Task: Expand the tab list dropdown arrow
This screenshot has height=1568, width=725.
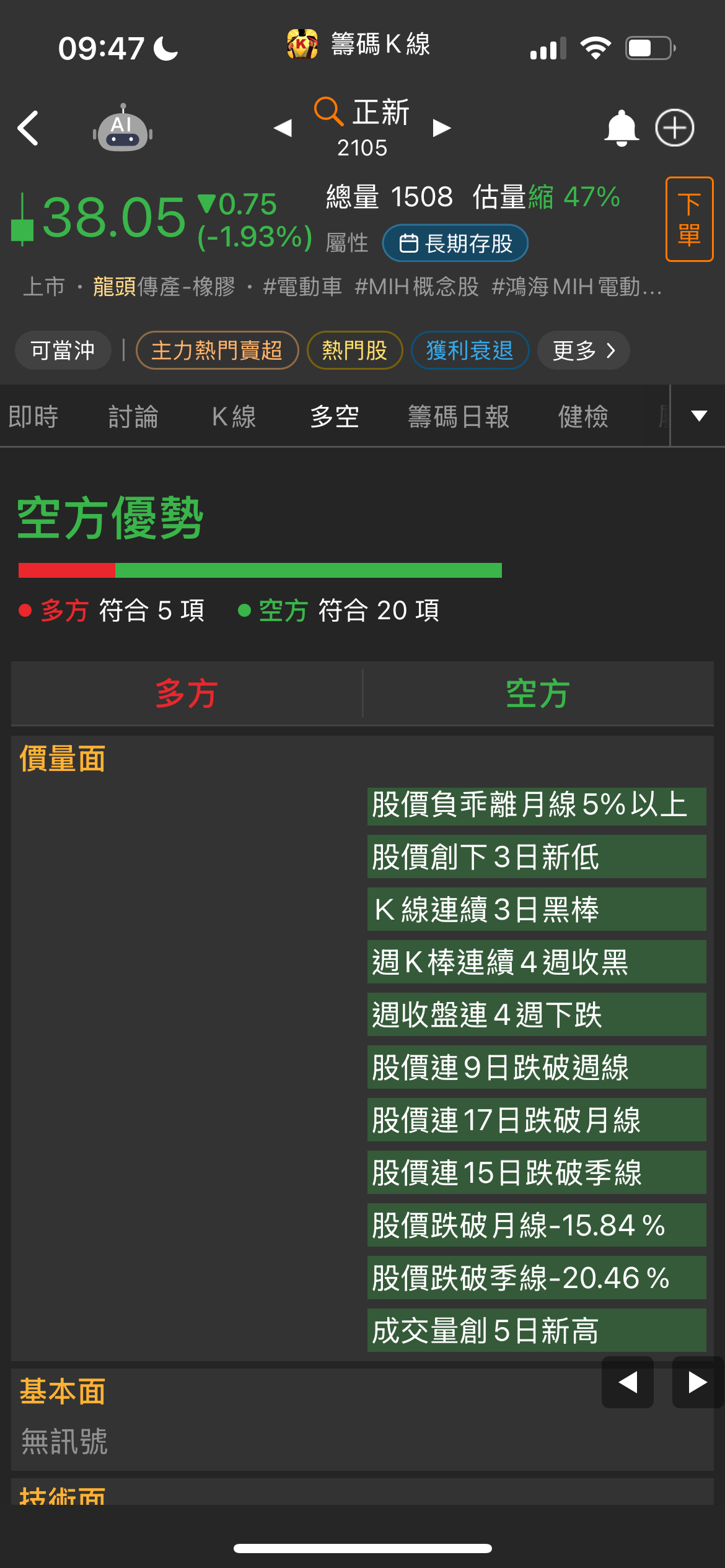Action: tap(699, 416)
